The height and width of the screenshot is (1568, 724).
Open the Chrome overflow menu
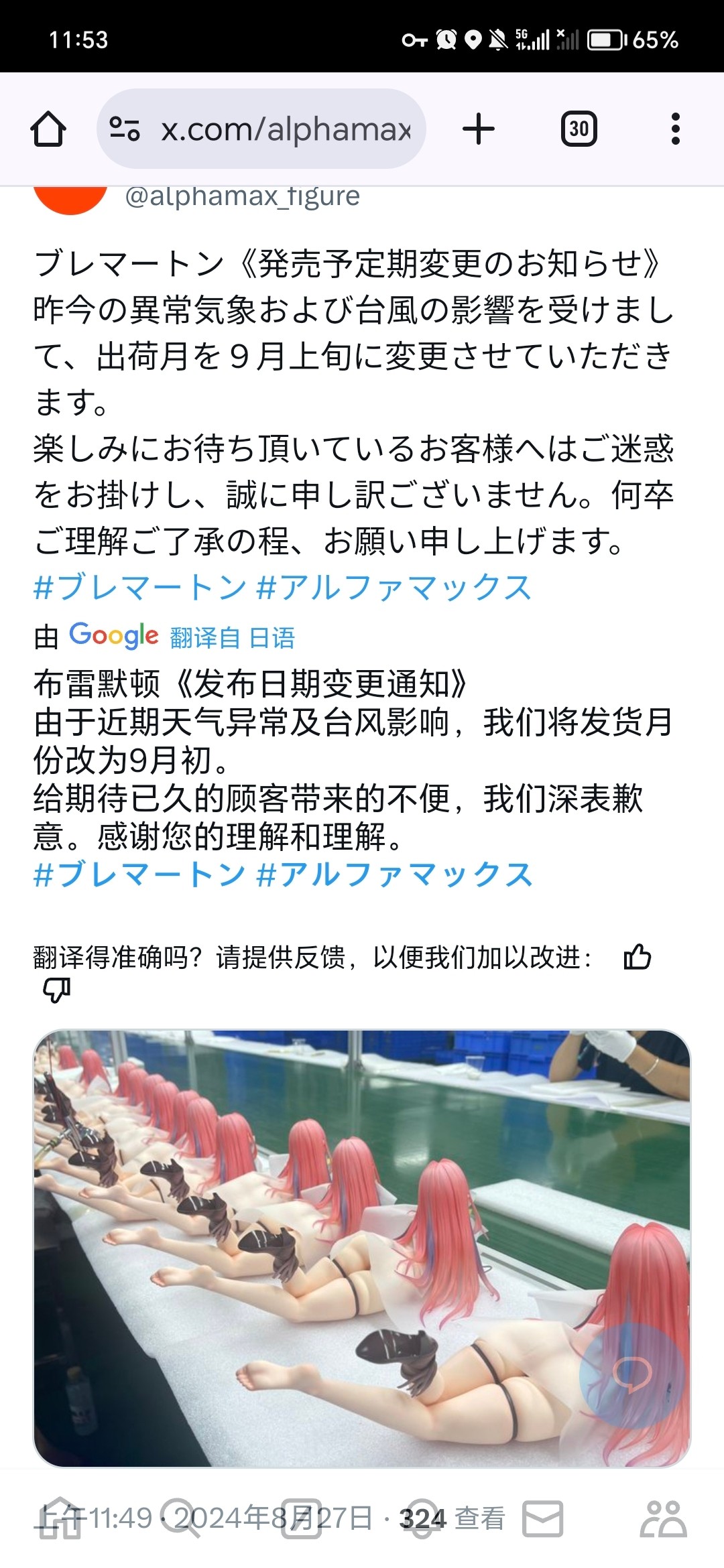675,129
